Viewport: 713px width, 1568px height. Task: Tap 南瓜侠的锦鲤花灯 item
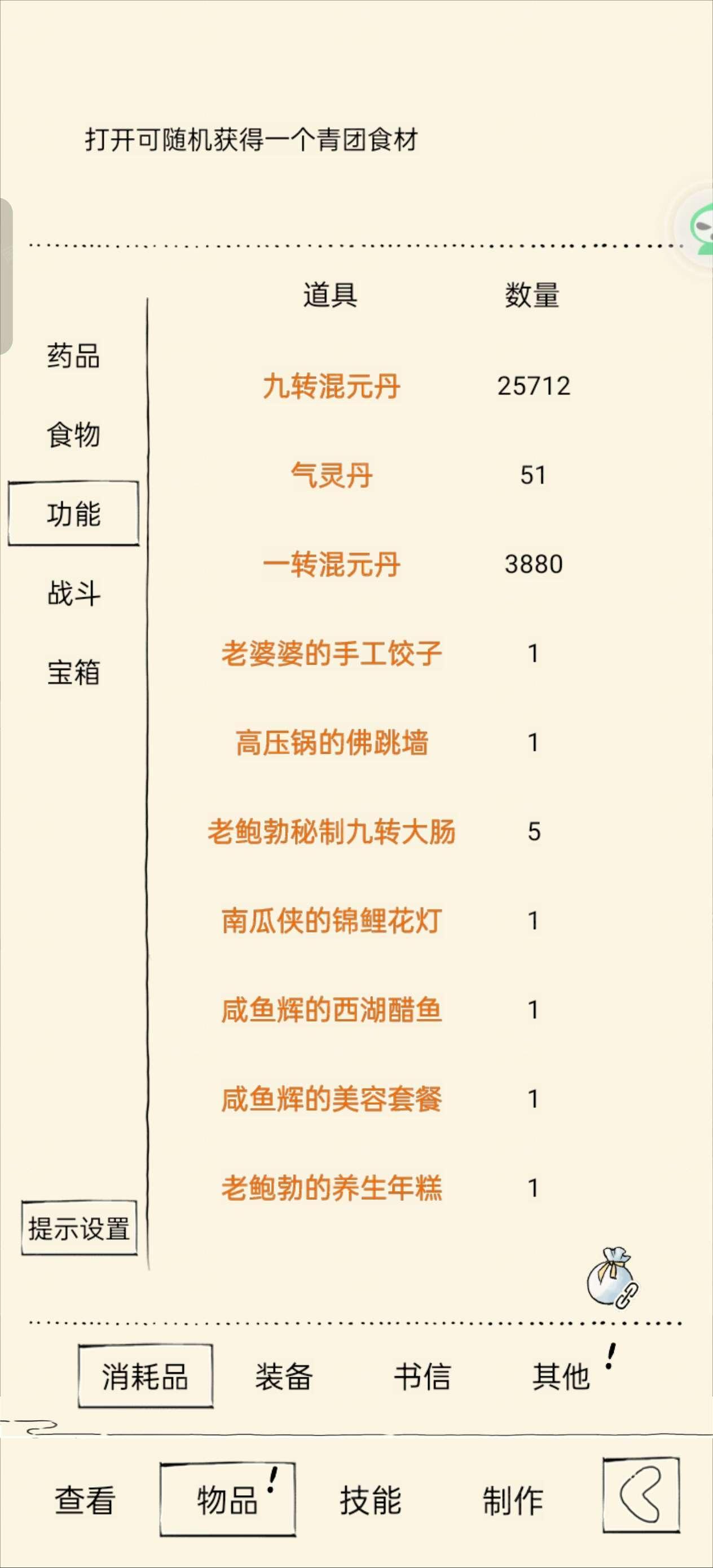pyautogui.click(x=331, y=921)
